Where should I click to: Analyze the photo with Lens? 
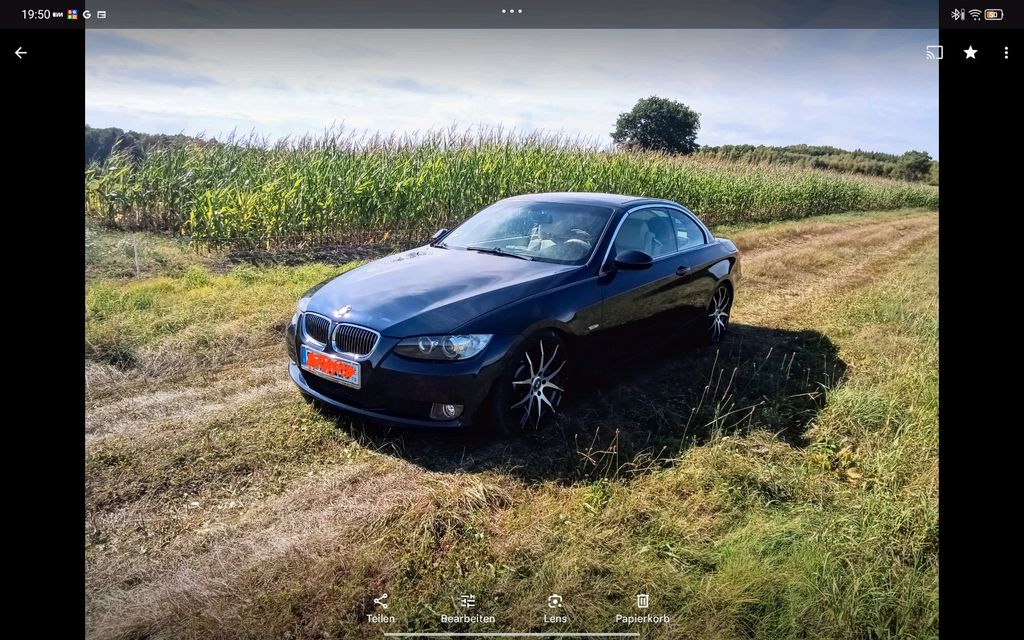pyautogui.click(x=555, y=607)
